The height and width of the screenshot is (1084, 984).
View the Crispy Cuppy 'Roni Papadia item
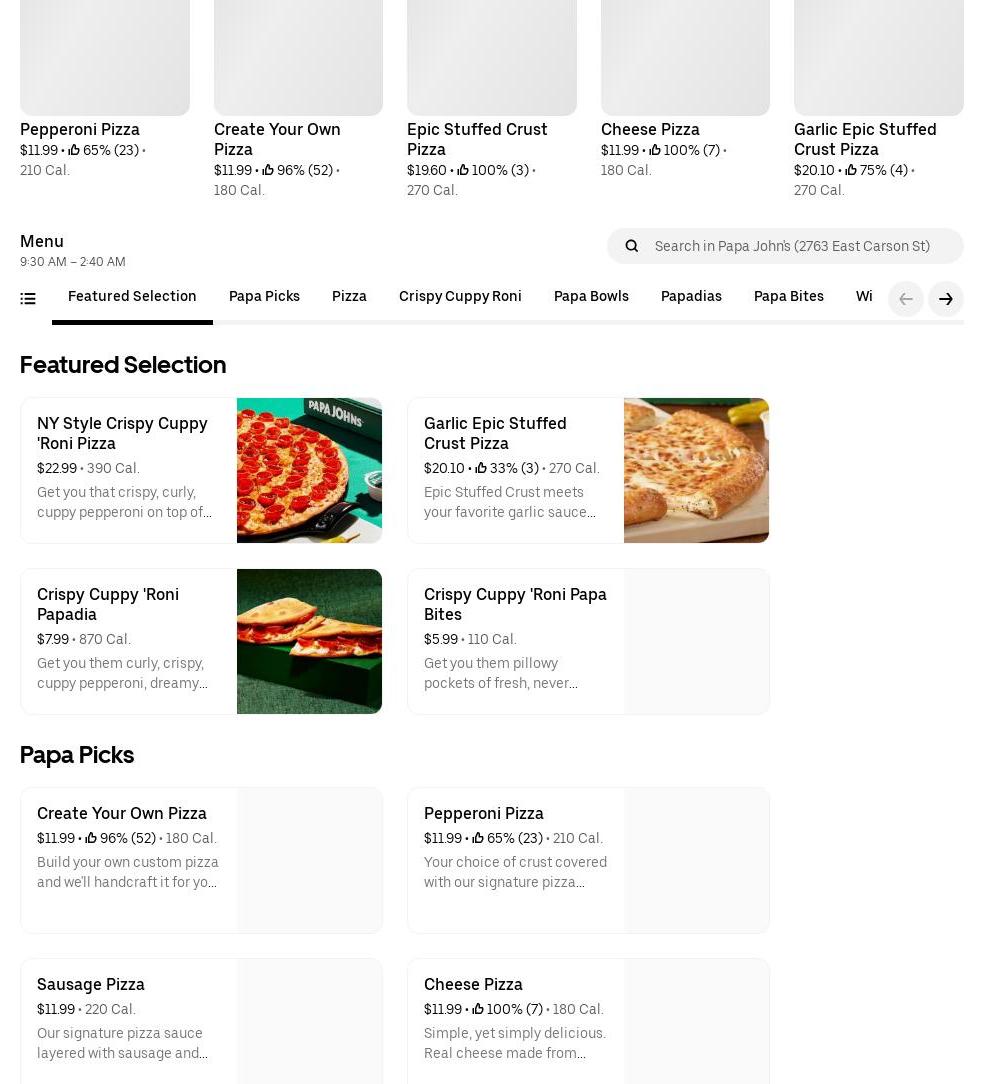(x=201, y=642)
